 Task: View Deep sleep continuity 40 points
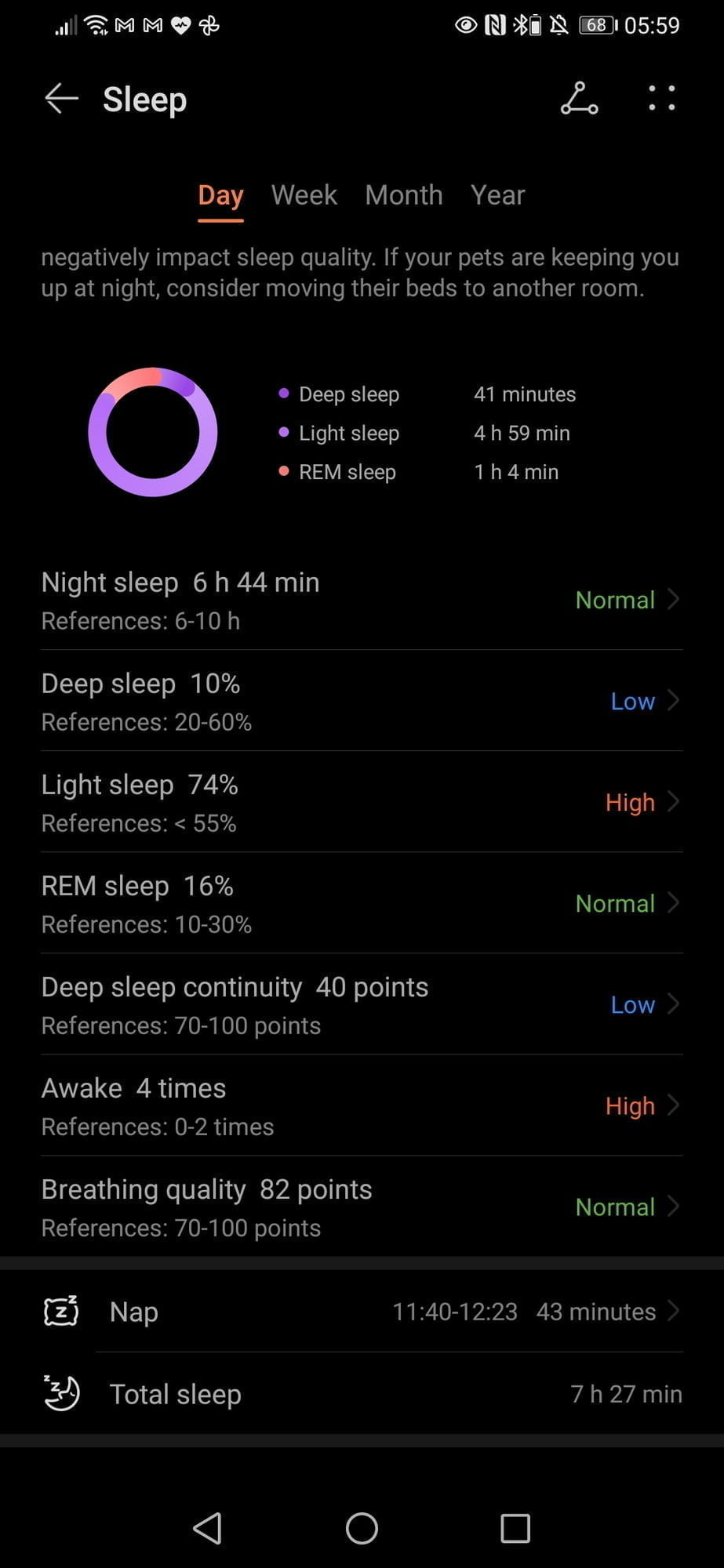click(361, 1004)
